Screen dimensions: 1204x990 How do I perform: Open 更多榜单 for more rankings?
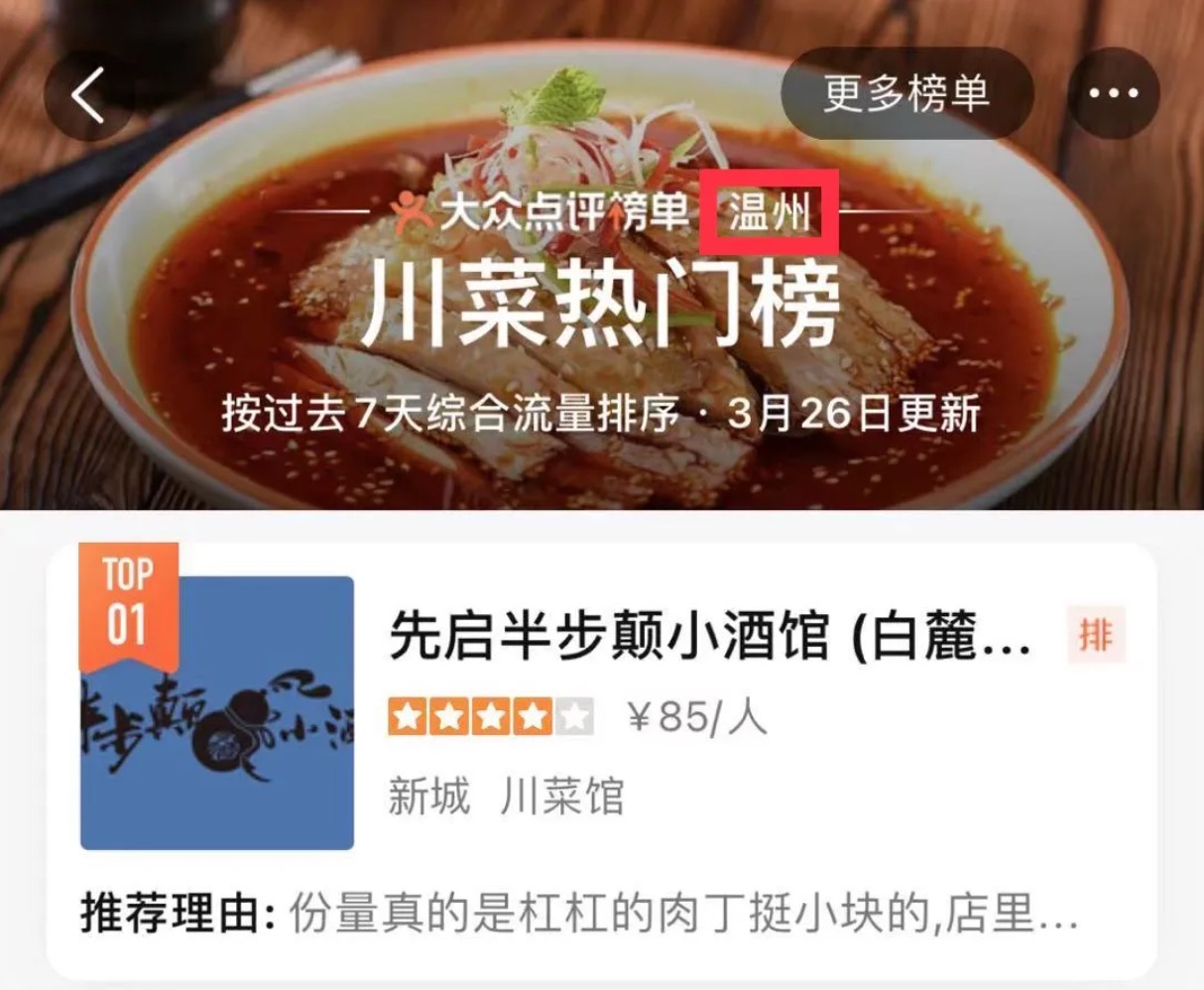pyautogui.click(x=905, y=94)
